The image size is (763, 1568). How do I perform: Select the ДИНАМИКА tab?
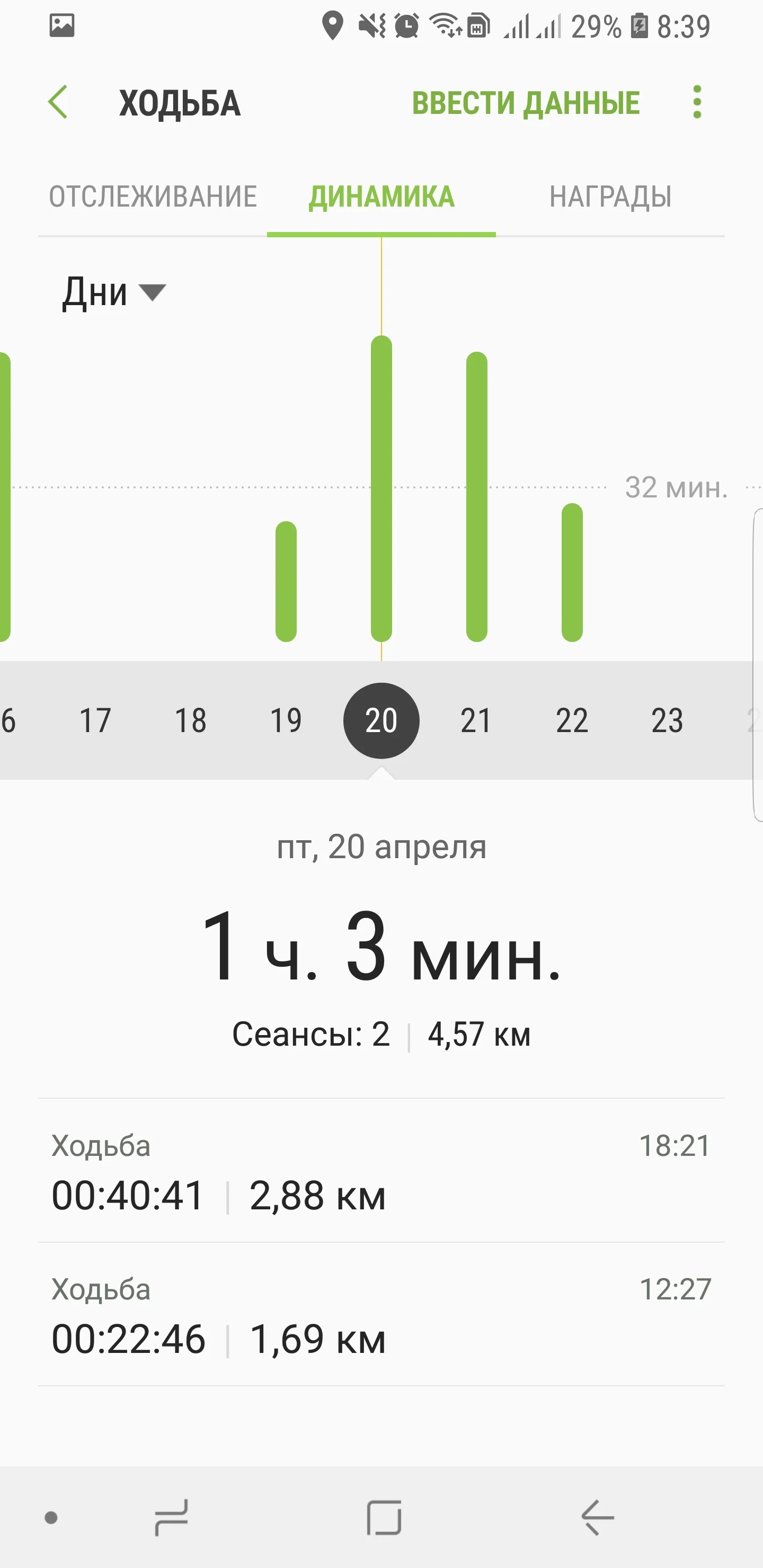381,197
